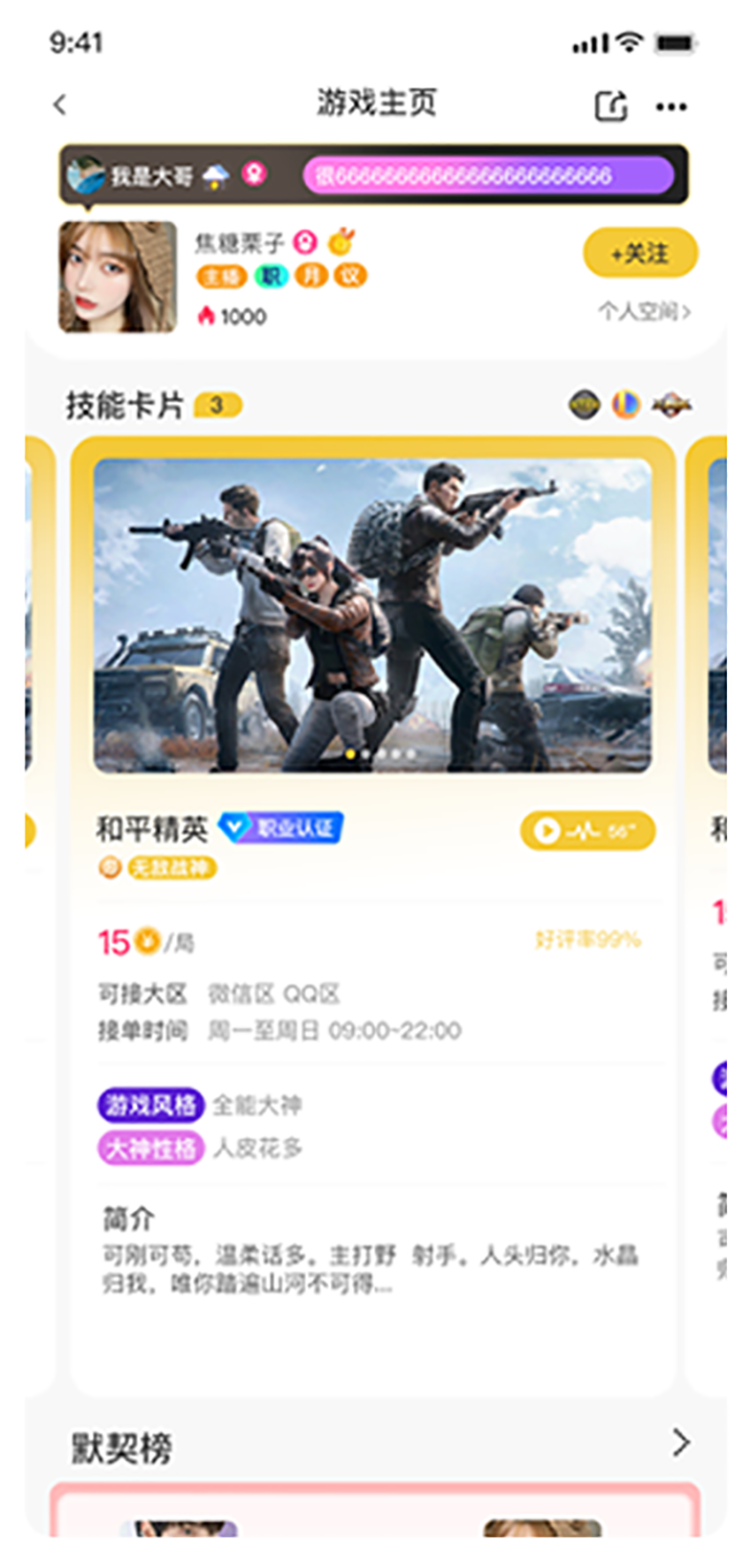Select the first game icon beside 技能卡片
The height and width of the screenshot is (1568, 750).
pos(584,405)
